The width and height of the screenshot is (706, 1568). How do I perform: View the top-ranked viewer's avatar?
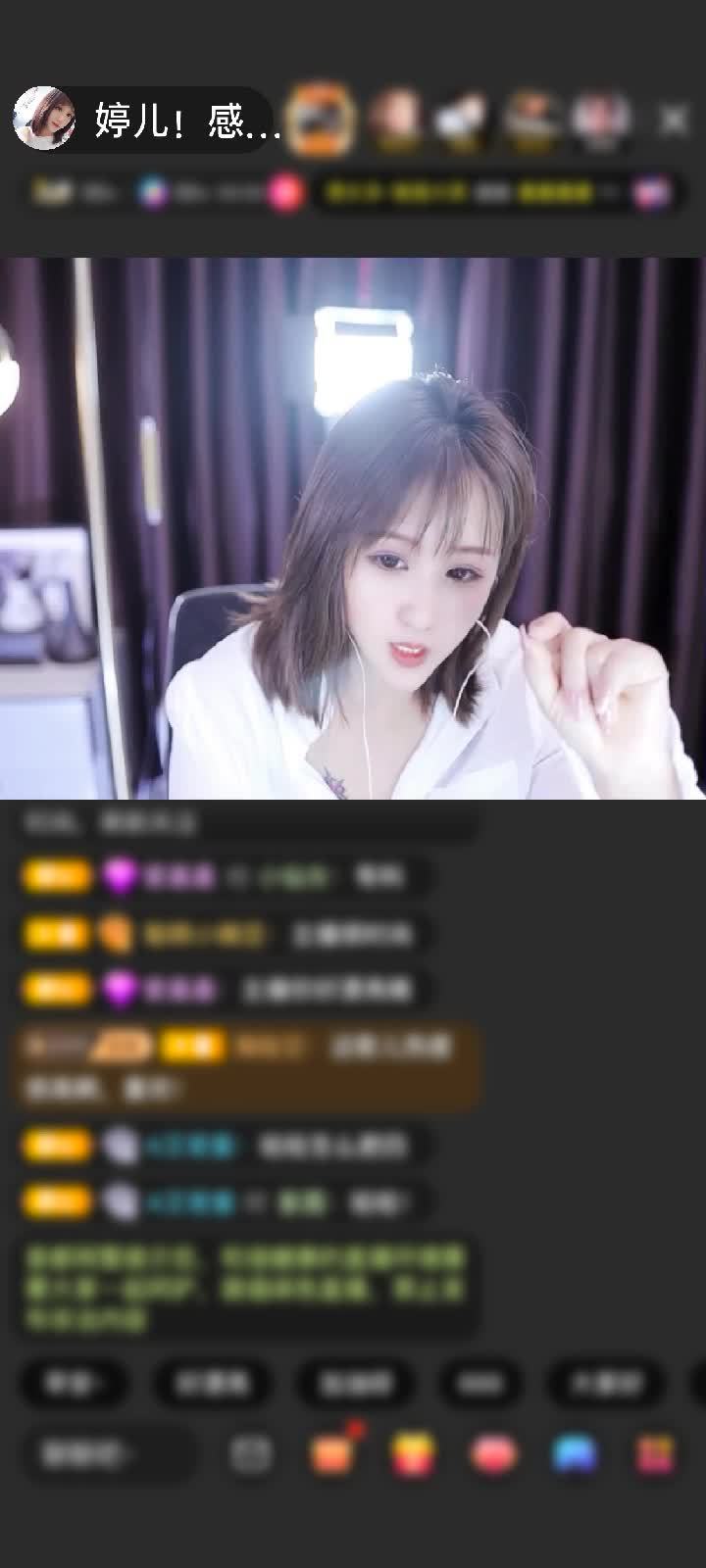pos(321,120)
